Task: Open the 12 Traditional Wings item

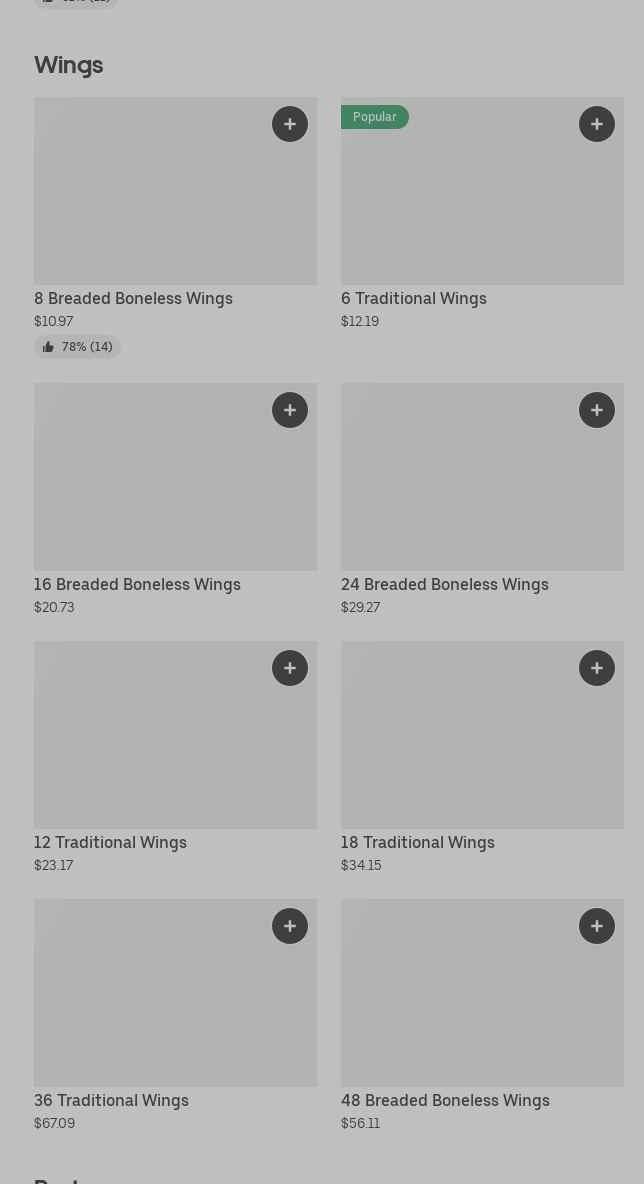Action: coord(110,842)
